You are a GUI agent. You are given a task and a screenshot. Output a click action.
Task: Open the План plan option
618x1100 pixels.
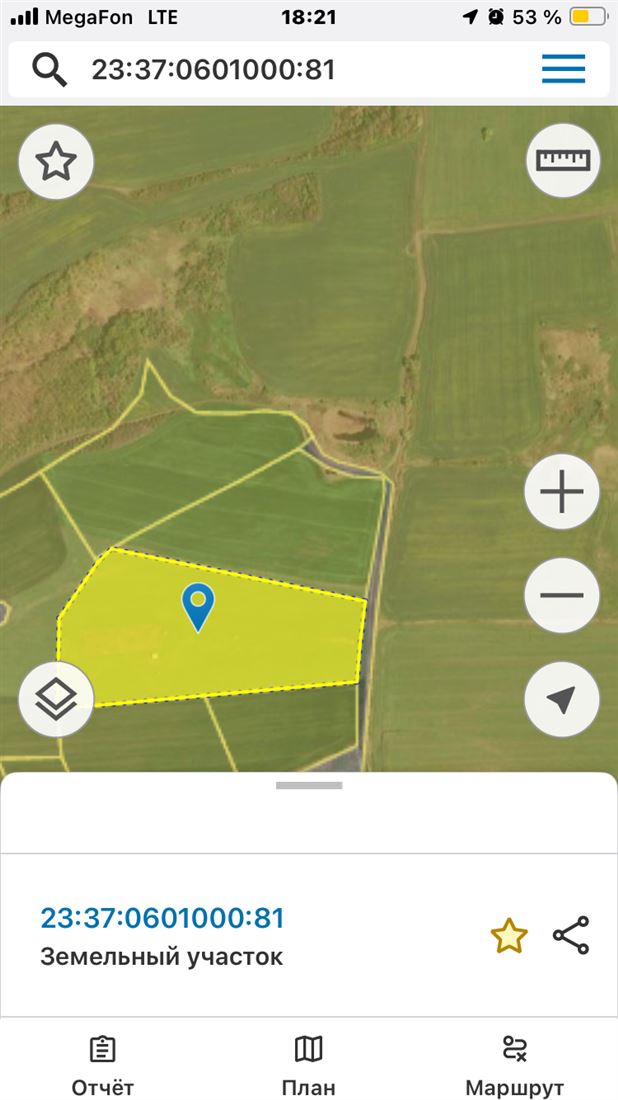tap(308, 1065)
